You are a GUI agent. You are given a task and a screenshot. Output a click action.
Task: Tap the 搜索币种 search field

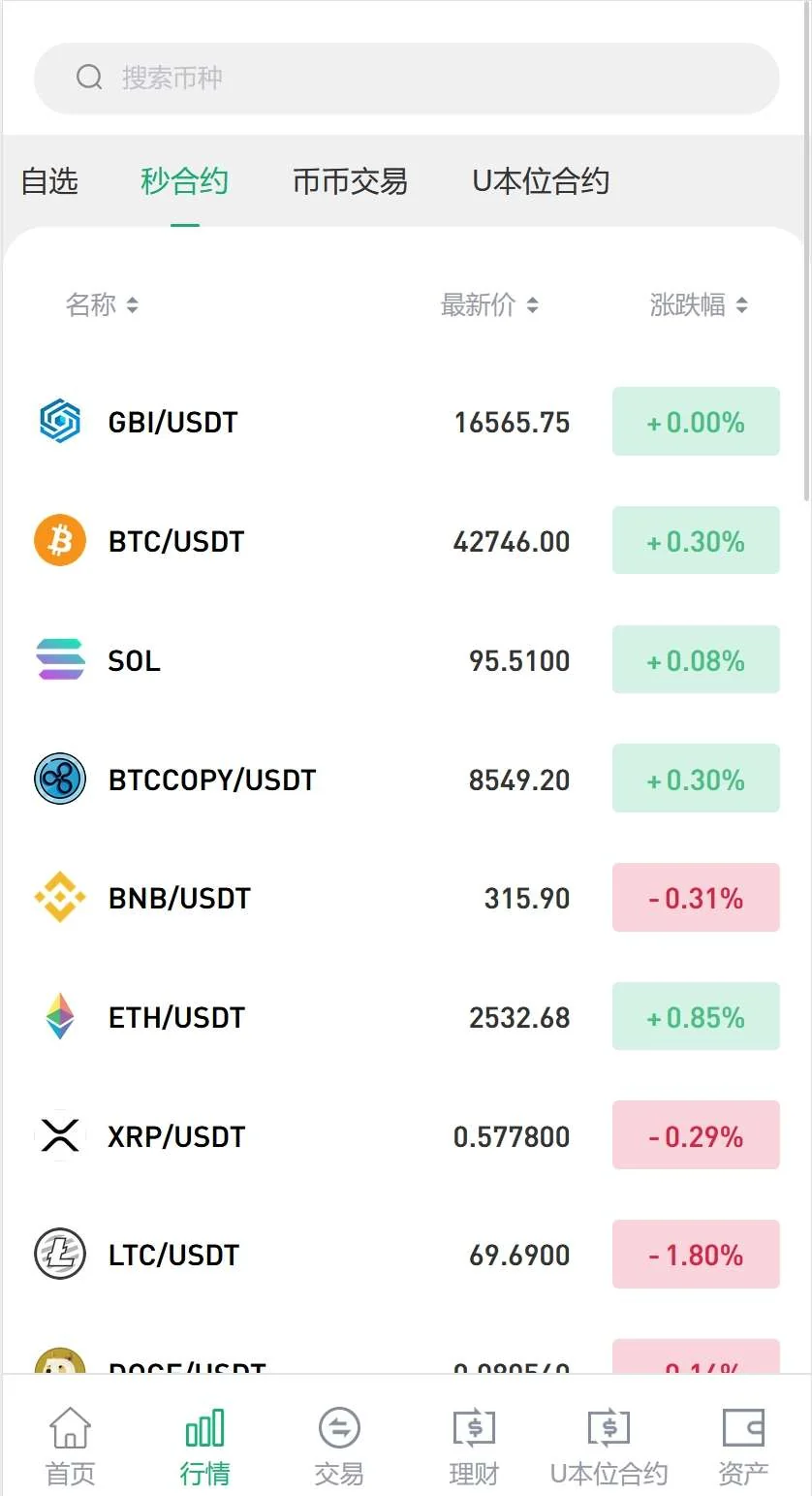(407, 78)
